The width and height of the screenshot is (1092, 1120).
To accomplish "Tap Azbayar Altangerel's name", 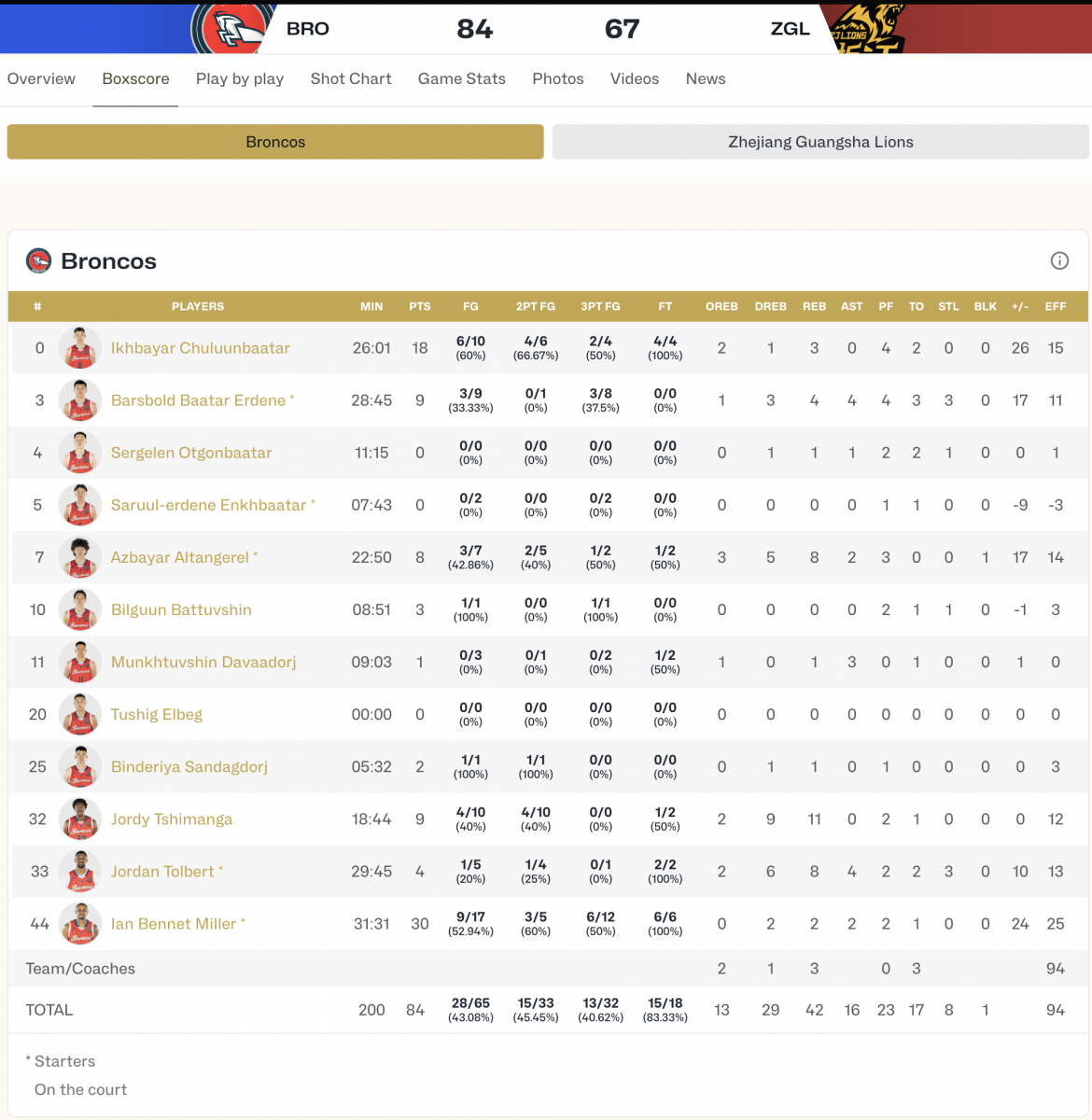I will 180,557.
